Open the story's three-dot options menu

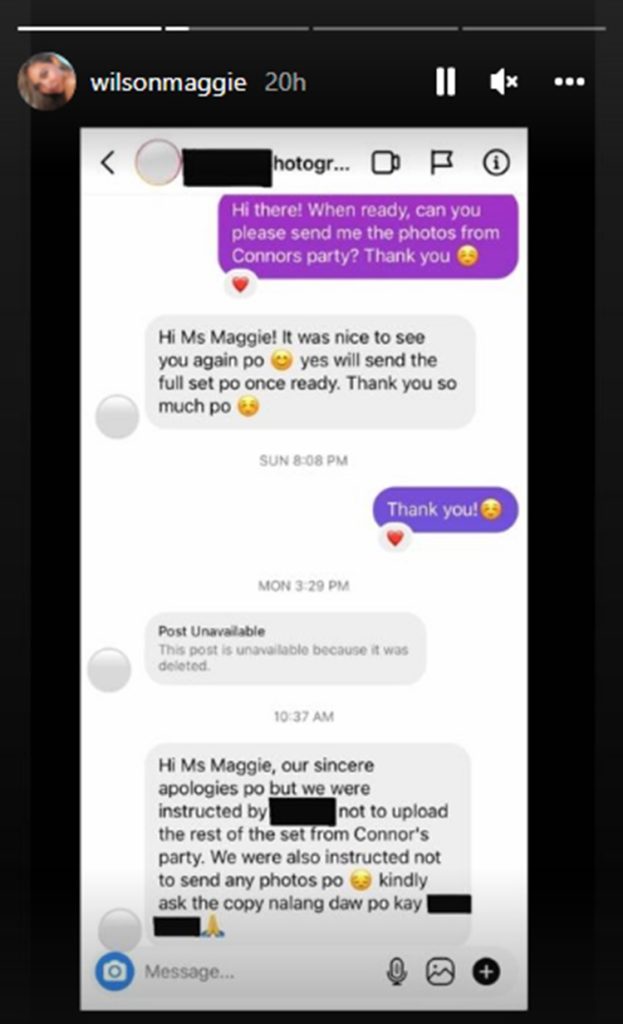click(569, 82)
